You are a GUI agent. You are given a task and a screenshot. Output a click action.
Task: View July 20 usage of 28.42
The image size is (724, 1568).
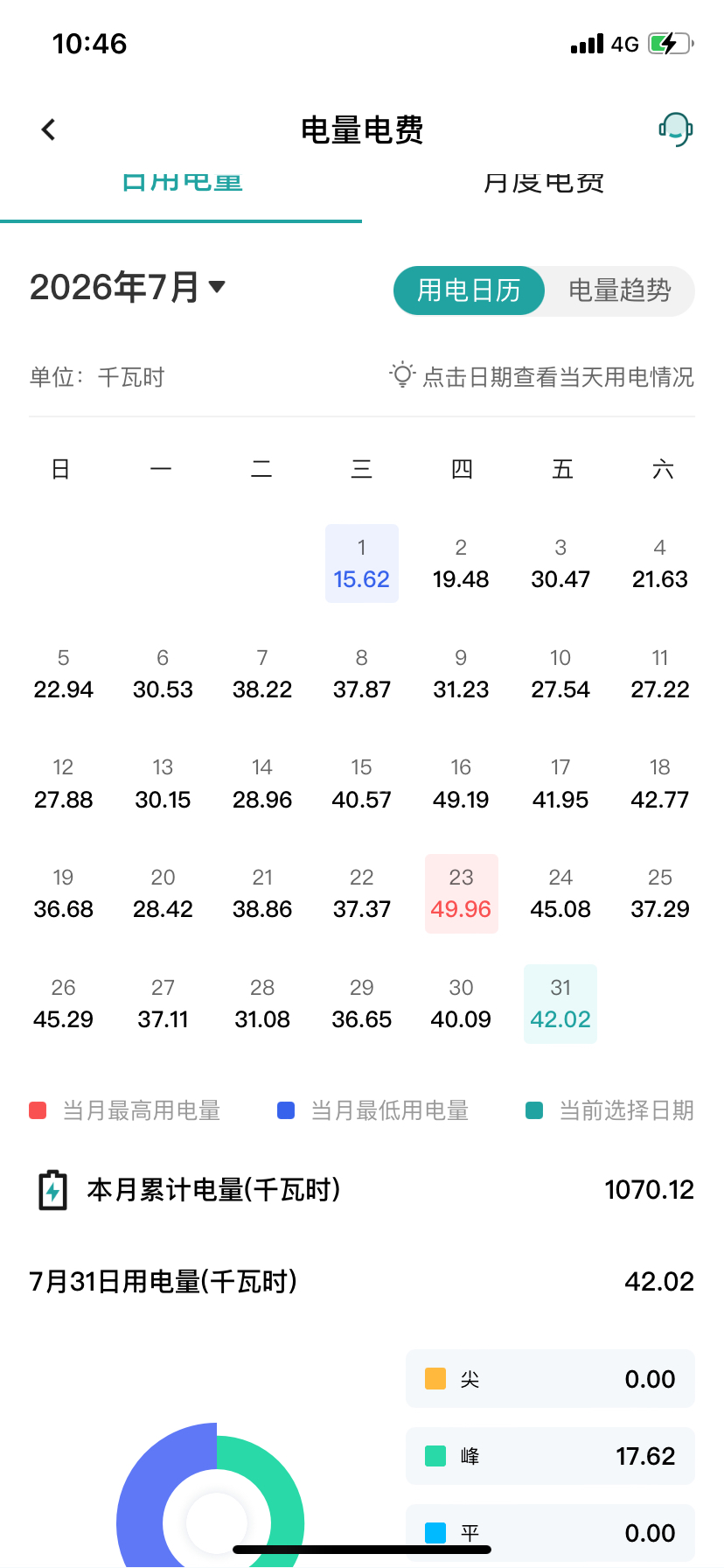pyautogui.click(x=163, y=893)
